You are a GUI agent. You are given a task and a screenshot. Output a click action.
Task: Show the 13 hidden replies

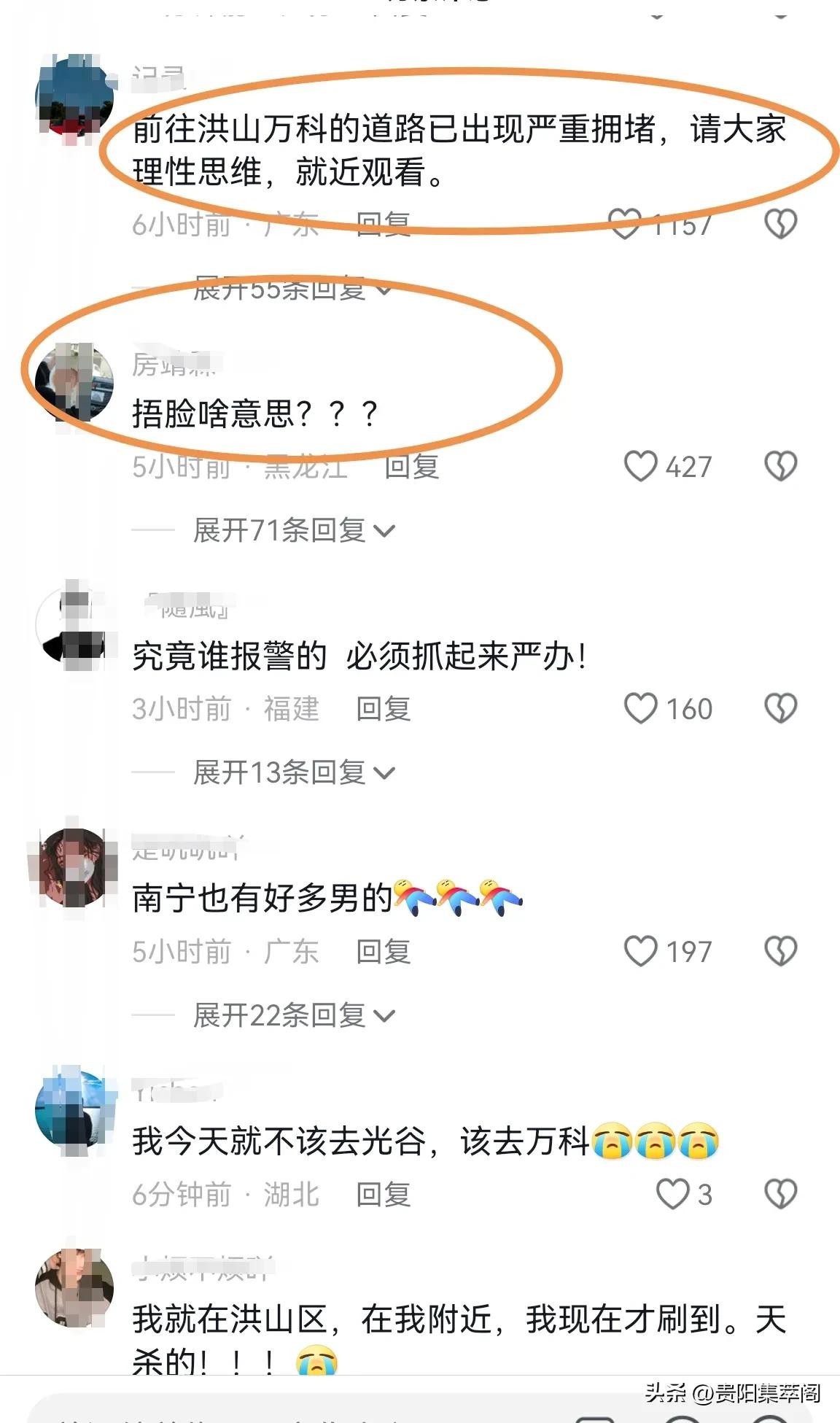click(x=293, y=772)
